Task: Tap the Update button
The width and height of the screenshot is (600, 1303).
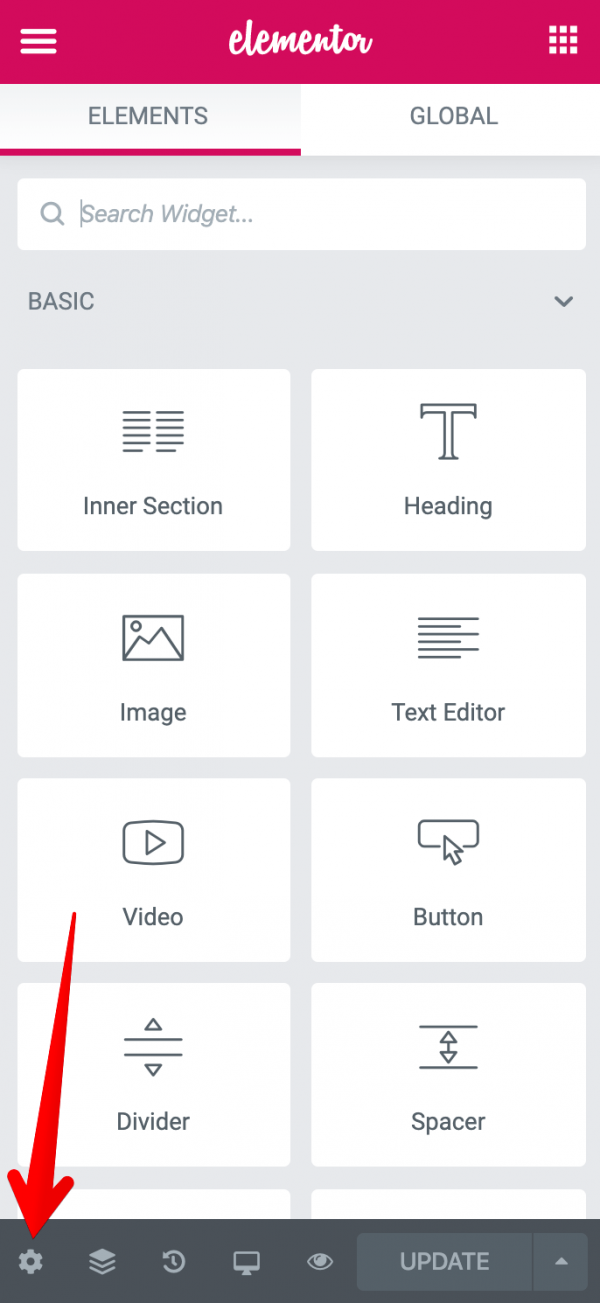Action: click(444, 1262)
